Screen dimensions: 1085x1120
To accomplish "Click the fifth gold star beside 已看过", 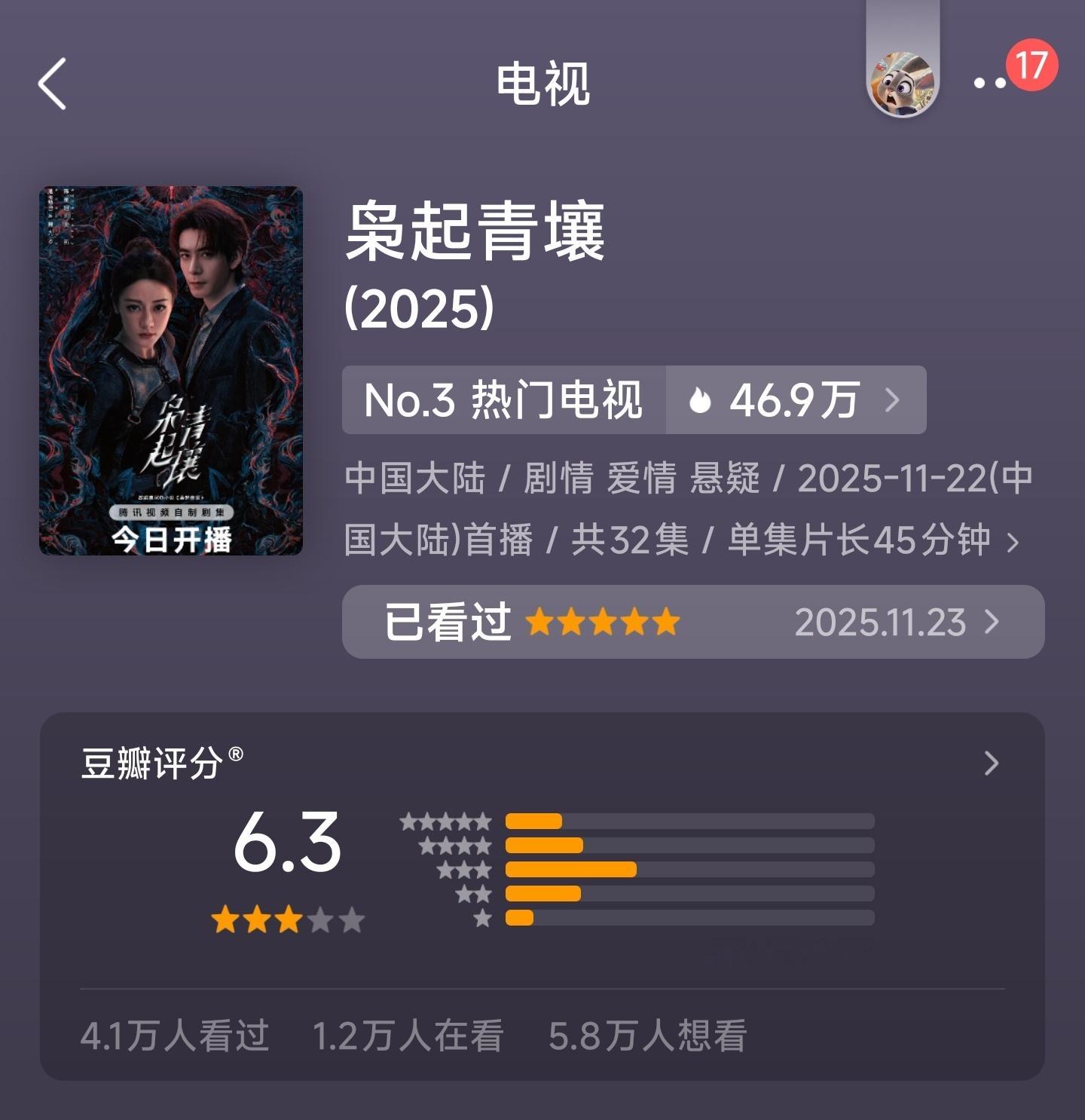I will point(665,623).
